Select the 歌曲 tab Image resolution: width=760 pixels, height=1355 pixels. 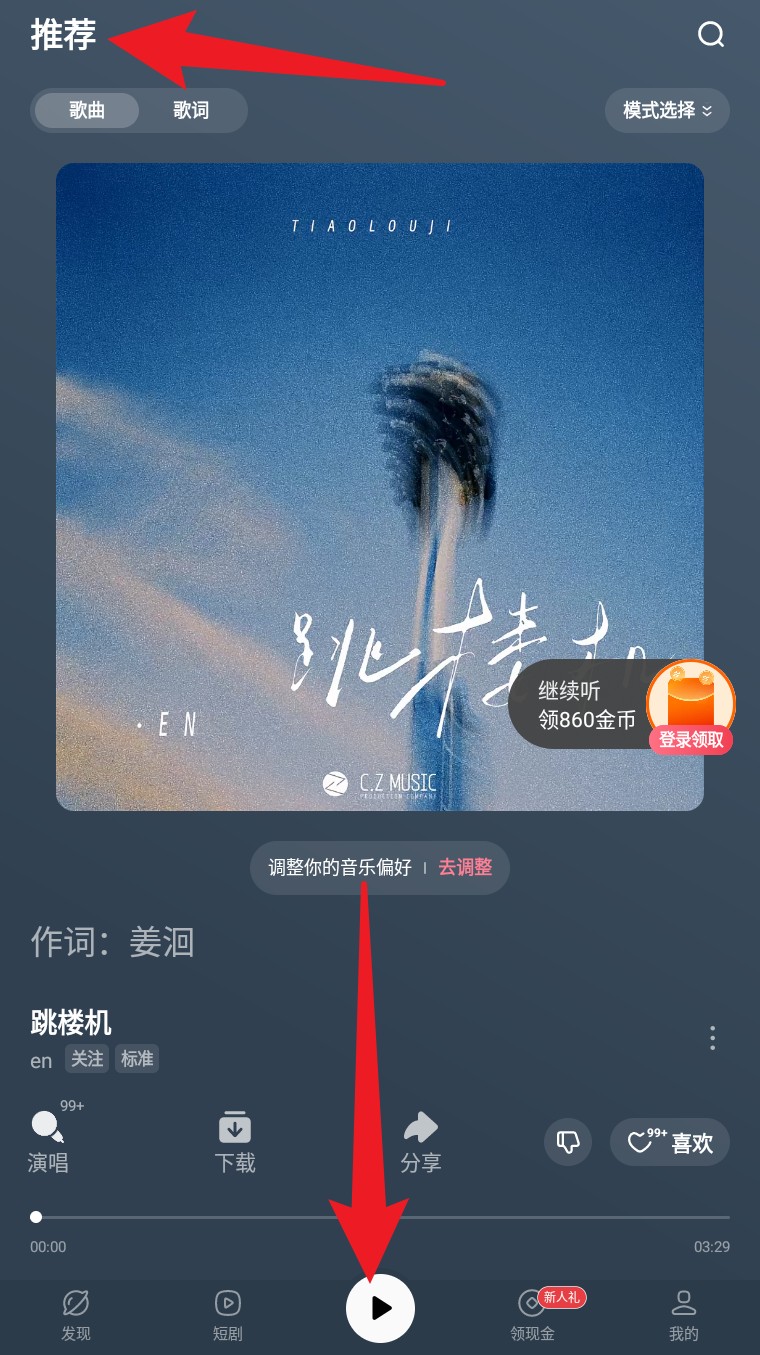(x=87, y=110)
